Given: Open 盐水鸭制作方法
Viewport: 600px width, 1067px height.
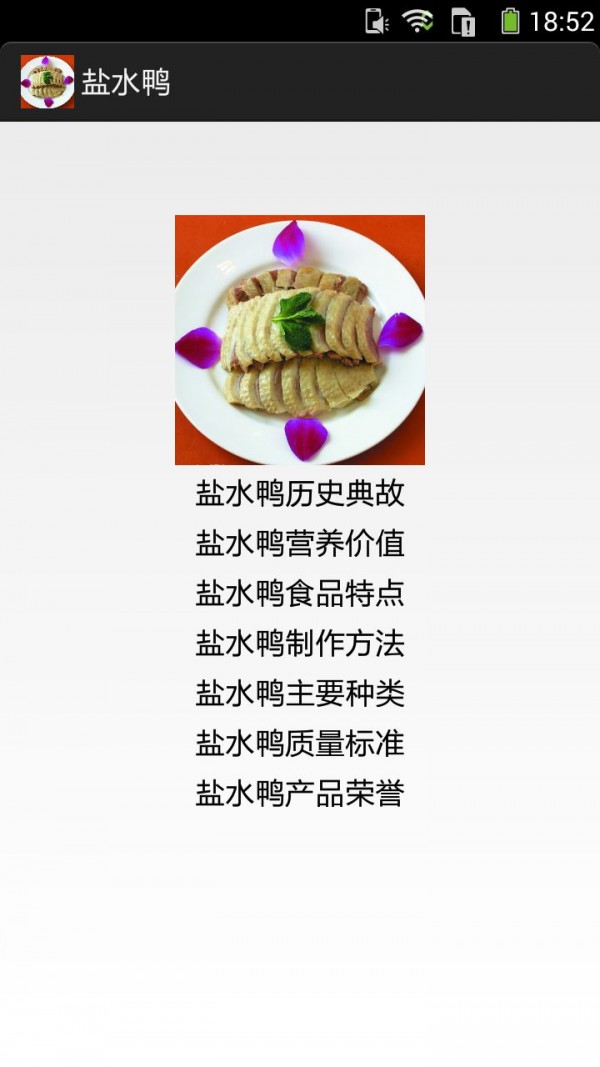Looking at the screenshot, I should 300,644.
